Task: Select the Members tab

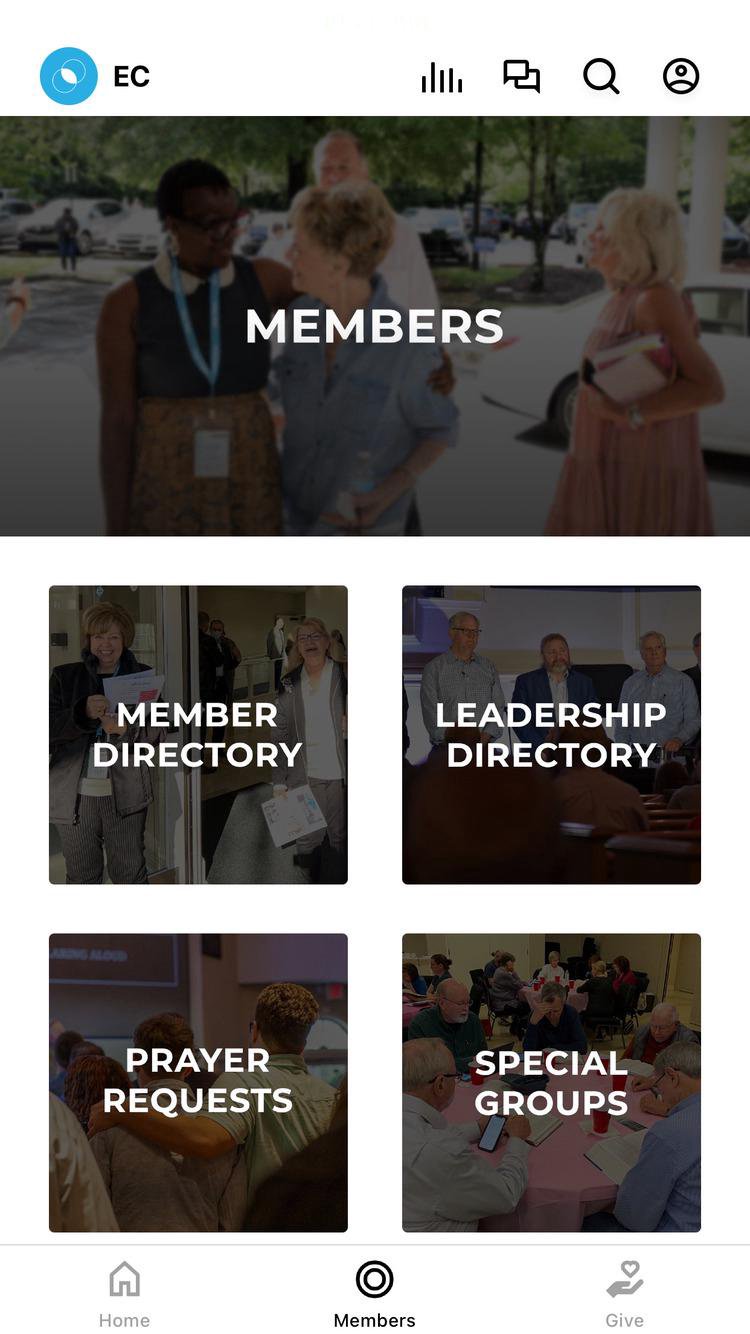Action: tap(374, 1293)
